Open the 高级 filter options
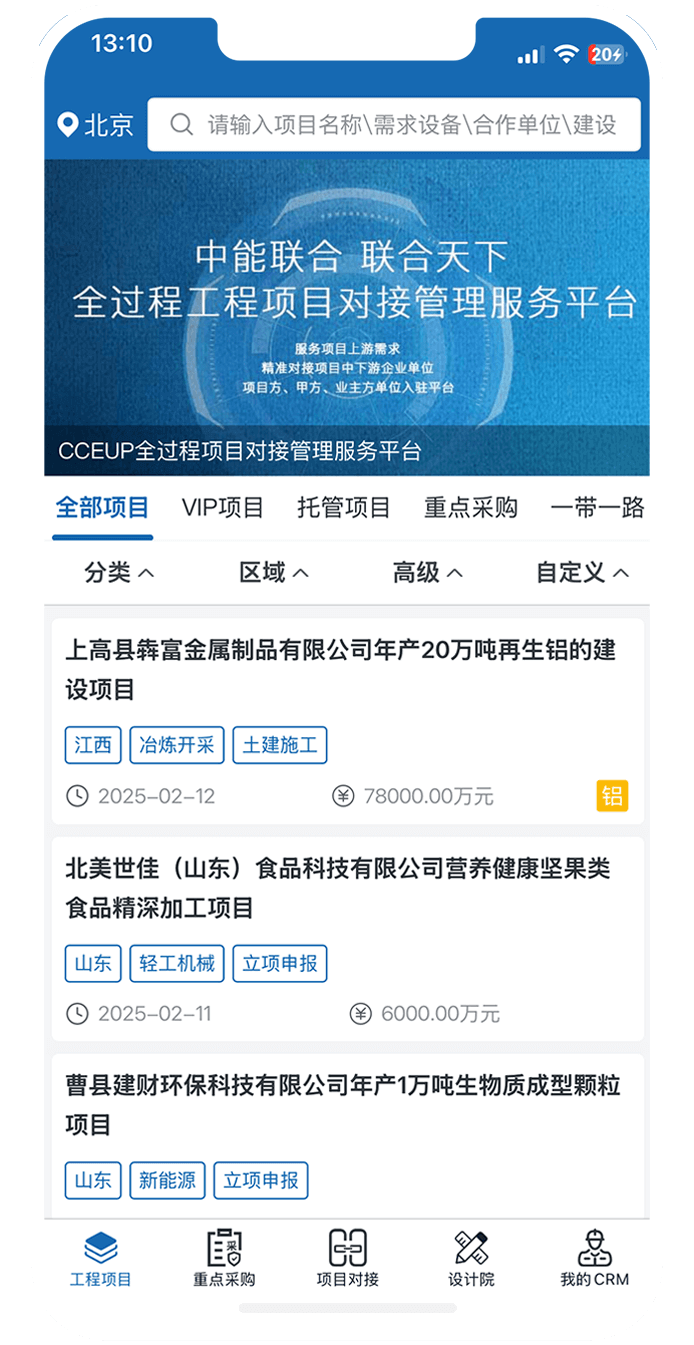The width and height of the screenshot is (694, 1345). coord(427,572)
